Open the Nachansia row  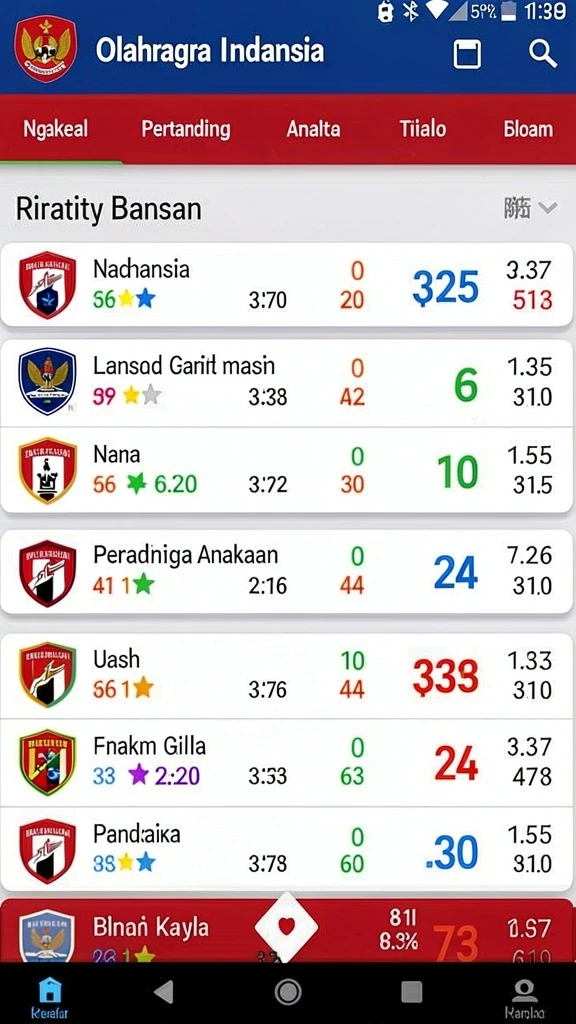coord(287,285)
